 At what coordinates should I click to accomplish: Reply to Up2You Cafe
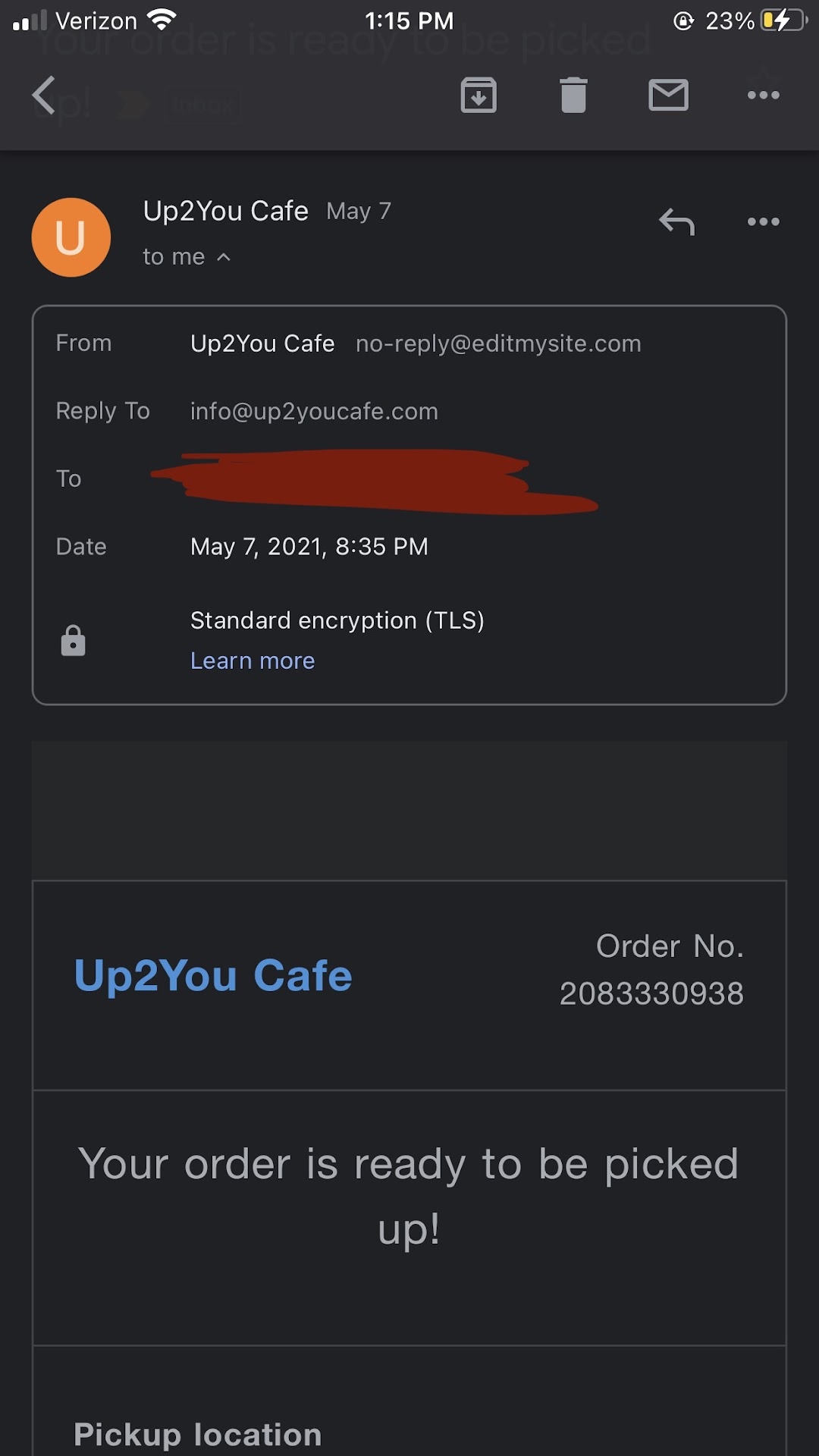[x=676, y=222]
